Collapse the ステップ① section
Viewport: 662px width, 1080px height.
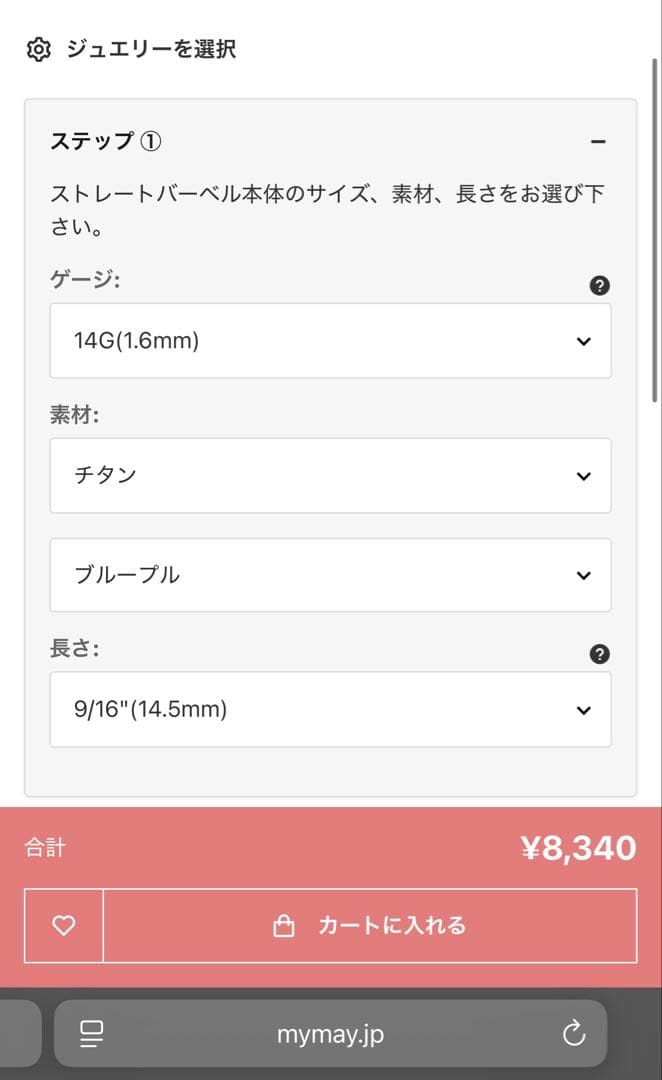point(598,142)
